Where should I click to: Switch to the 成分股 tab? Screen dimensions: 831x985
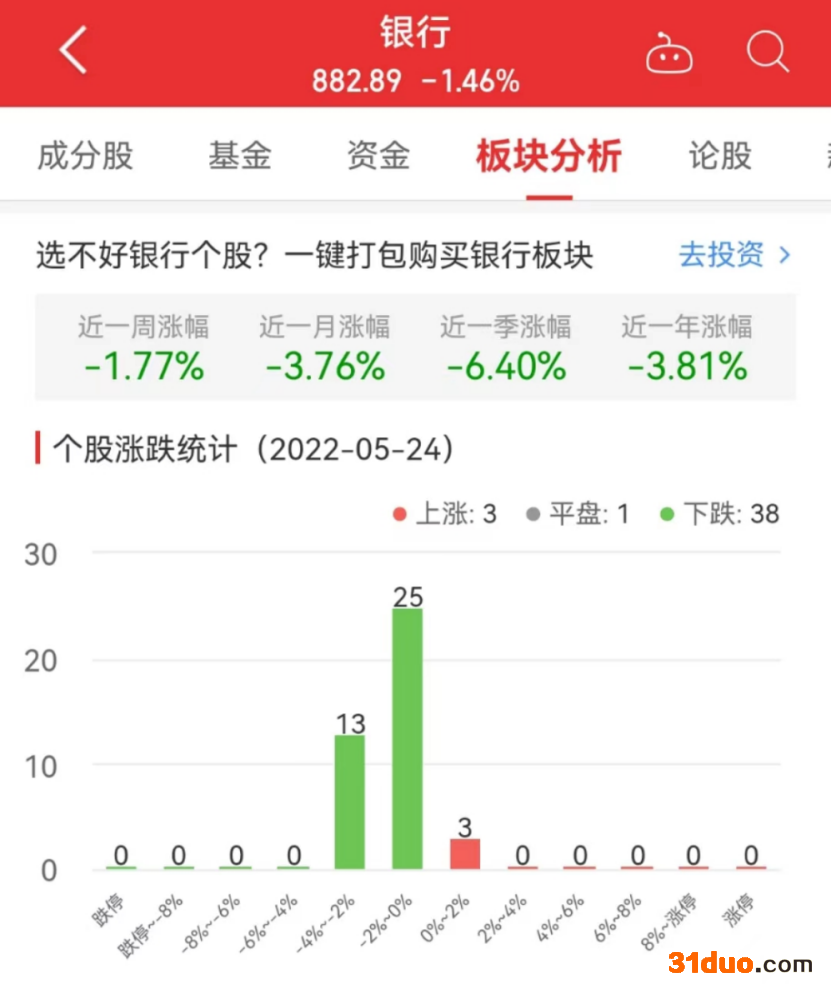[85, 156]
